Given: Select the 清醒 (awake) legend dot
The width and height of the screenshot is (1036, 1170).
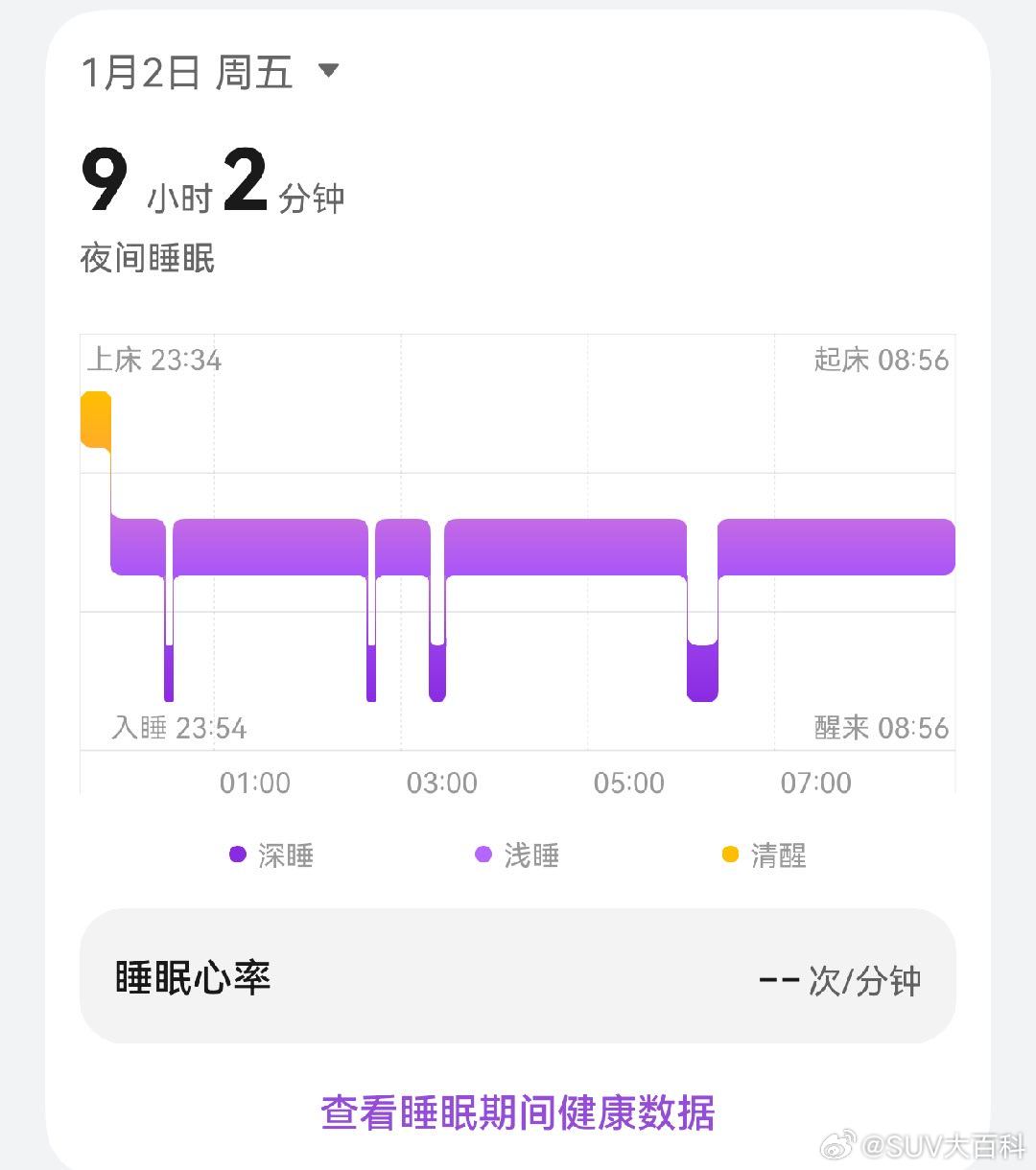Looking at the screenshot, I should click(x=730, y=854).
